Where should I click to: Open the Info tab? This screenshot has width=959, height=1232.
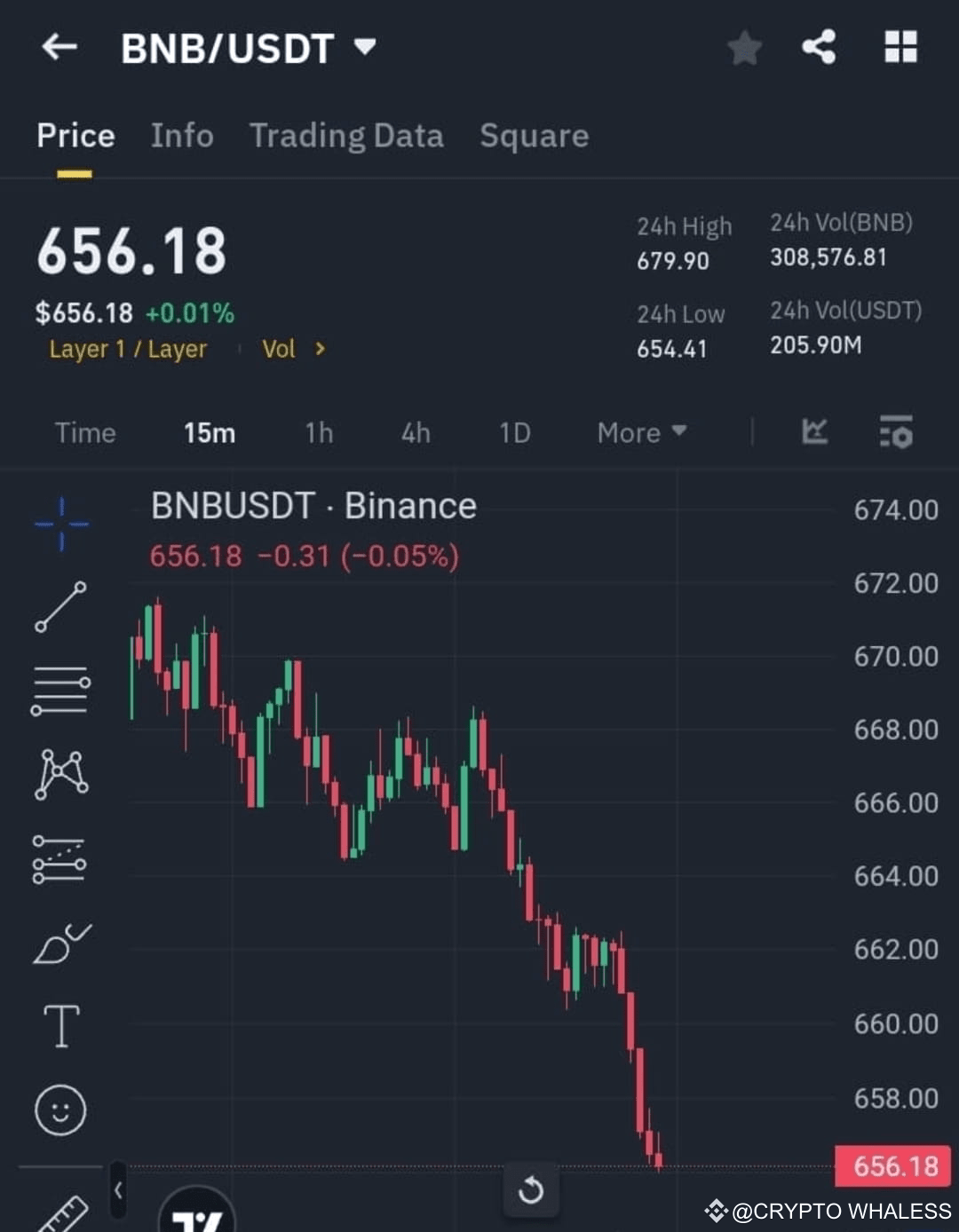tap(182, 136)
